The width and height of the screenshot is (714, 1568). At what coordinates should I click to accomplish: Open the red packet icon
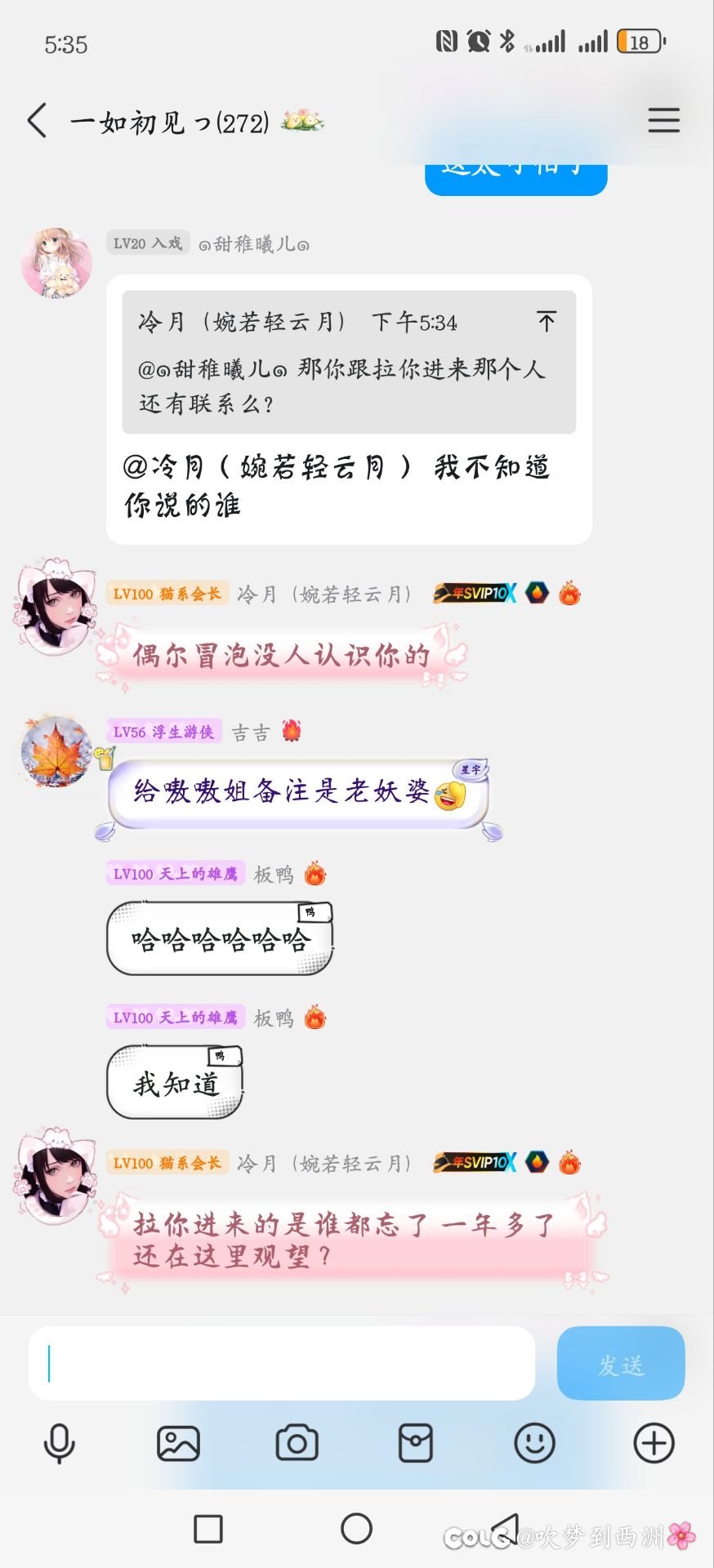[x=415, y=1443]
